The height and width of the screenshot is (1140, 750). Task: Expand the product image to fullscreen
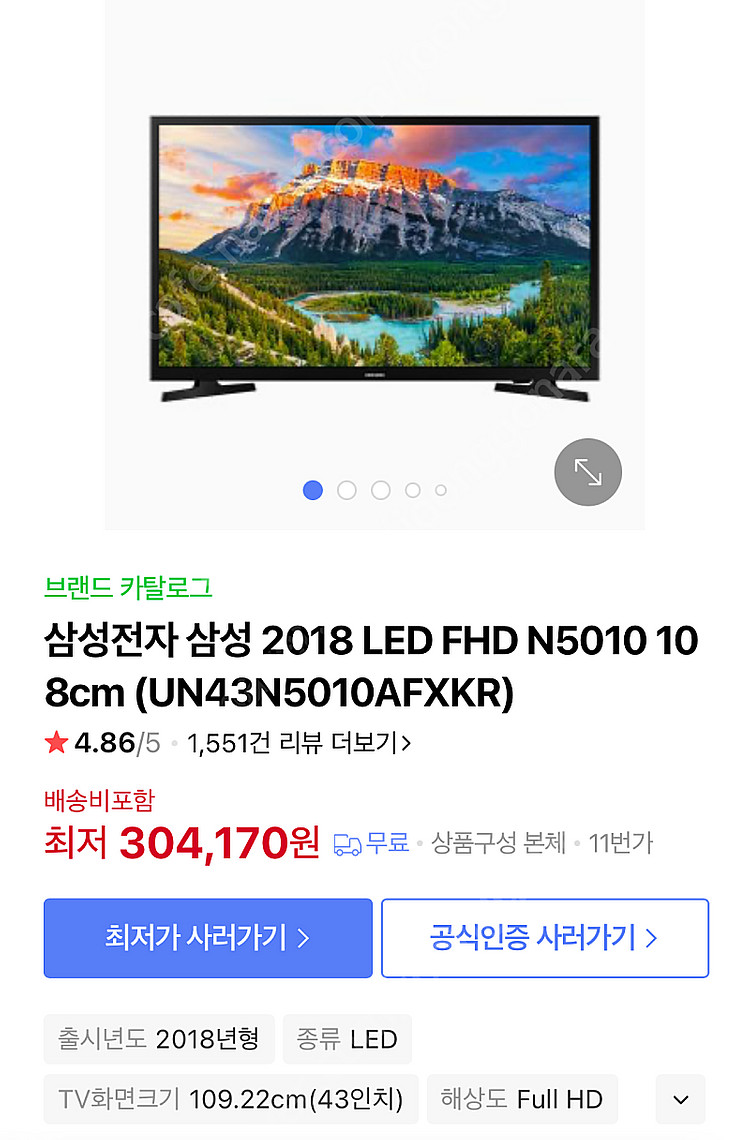tap(588, 472)
